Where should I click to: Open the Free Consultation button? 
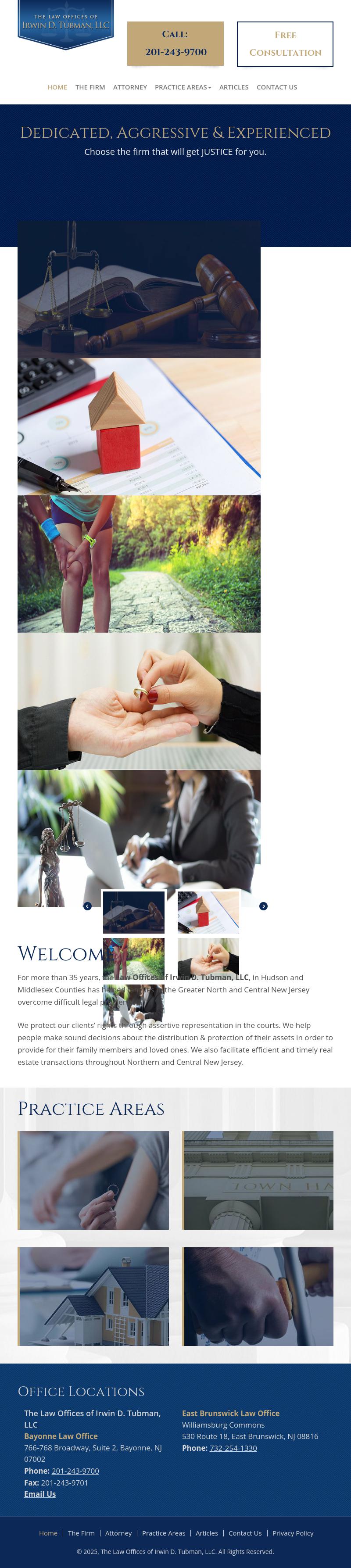(285, 44)
